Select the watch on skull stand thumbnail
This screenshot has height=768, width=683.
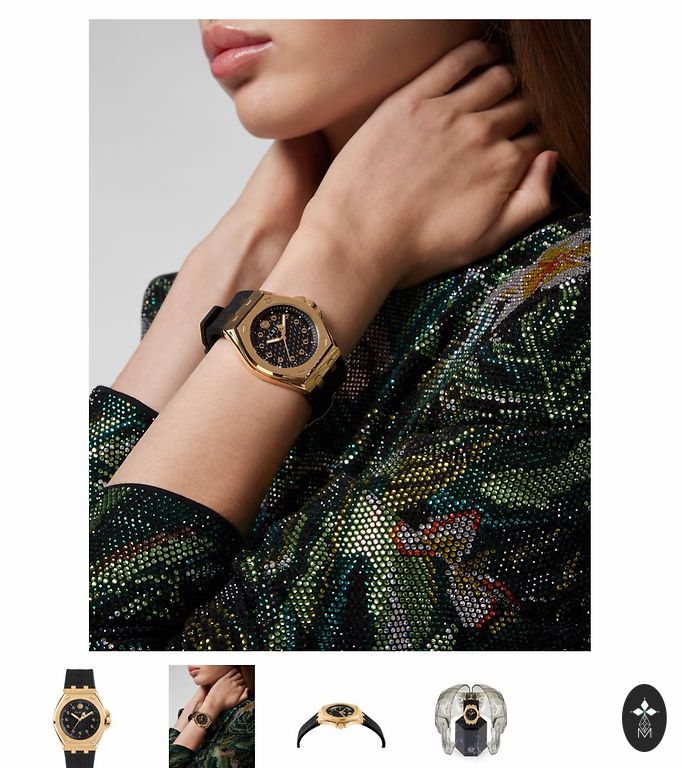[x=471, y=718]
